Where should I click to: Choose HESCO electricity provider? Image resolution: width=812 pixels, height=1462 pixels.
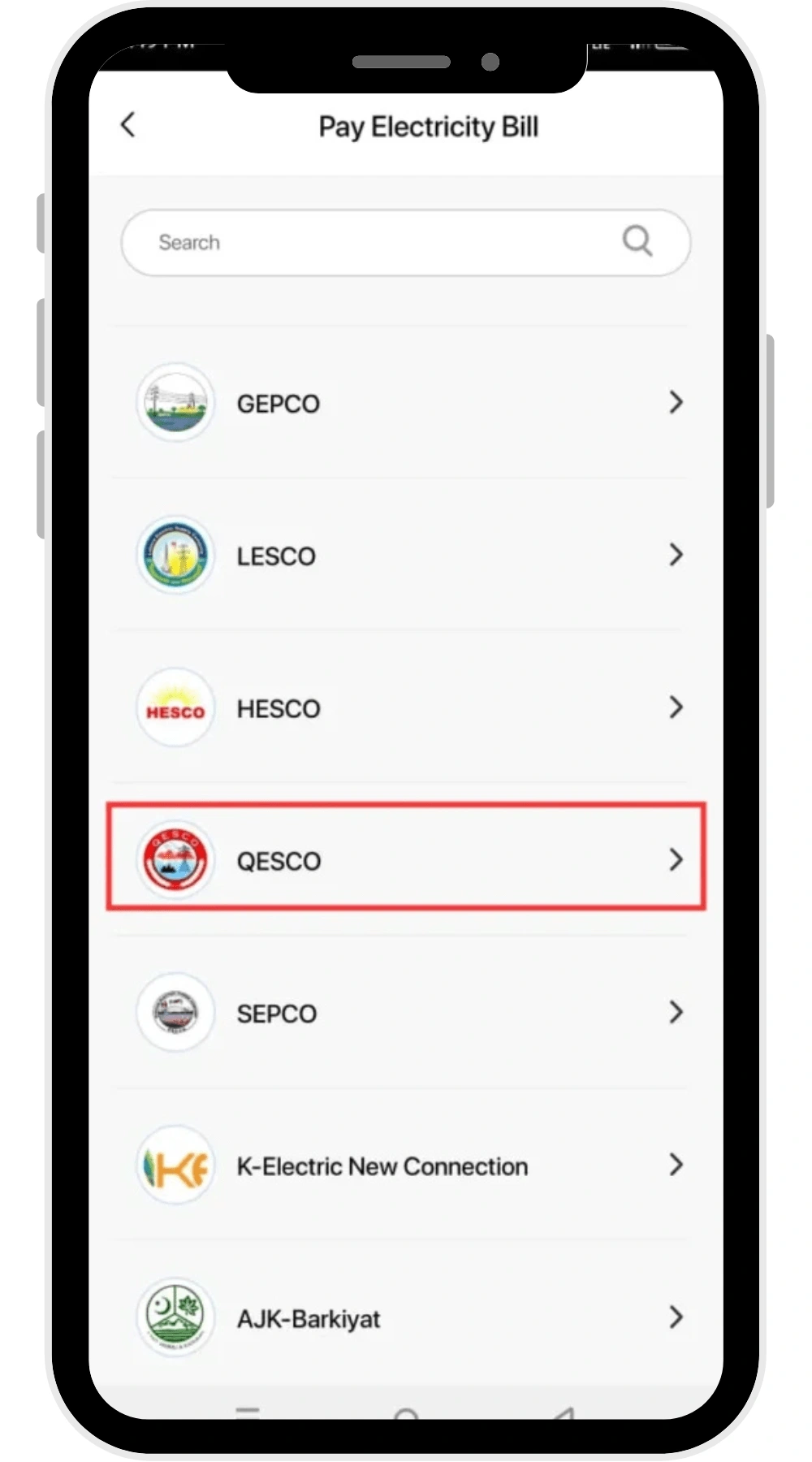click(406, 708)
